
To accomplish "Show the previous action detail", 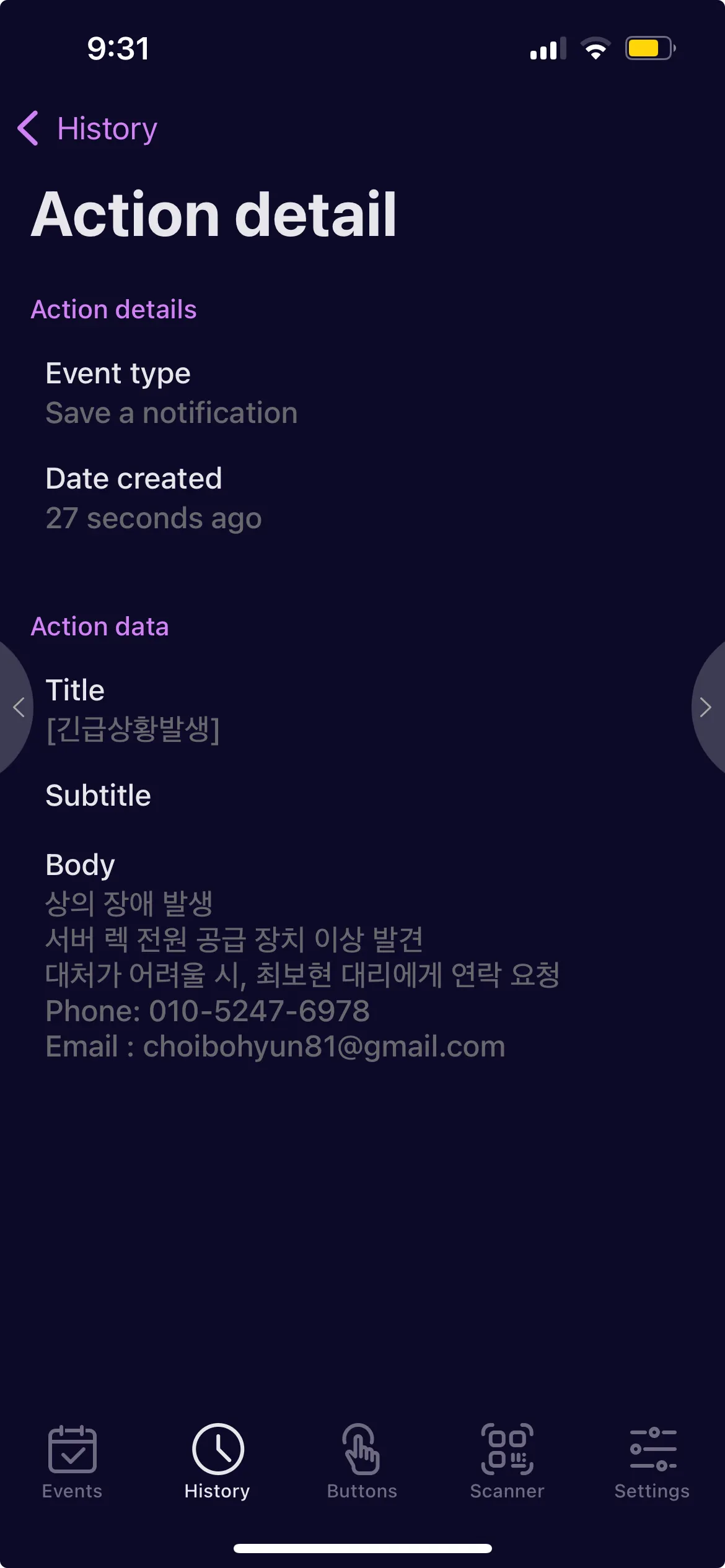I will coord(17,707).
